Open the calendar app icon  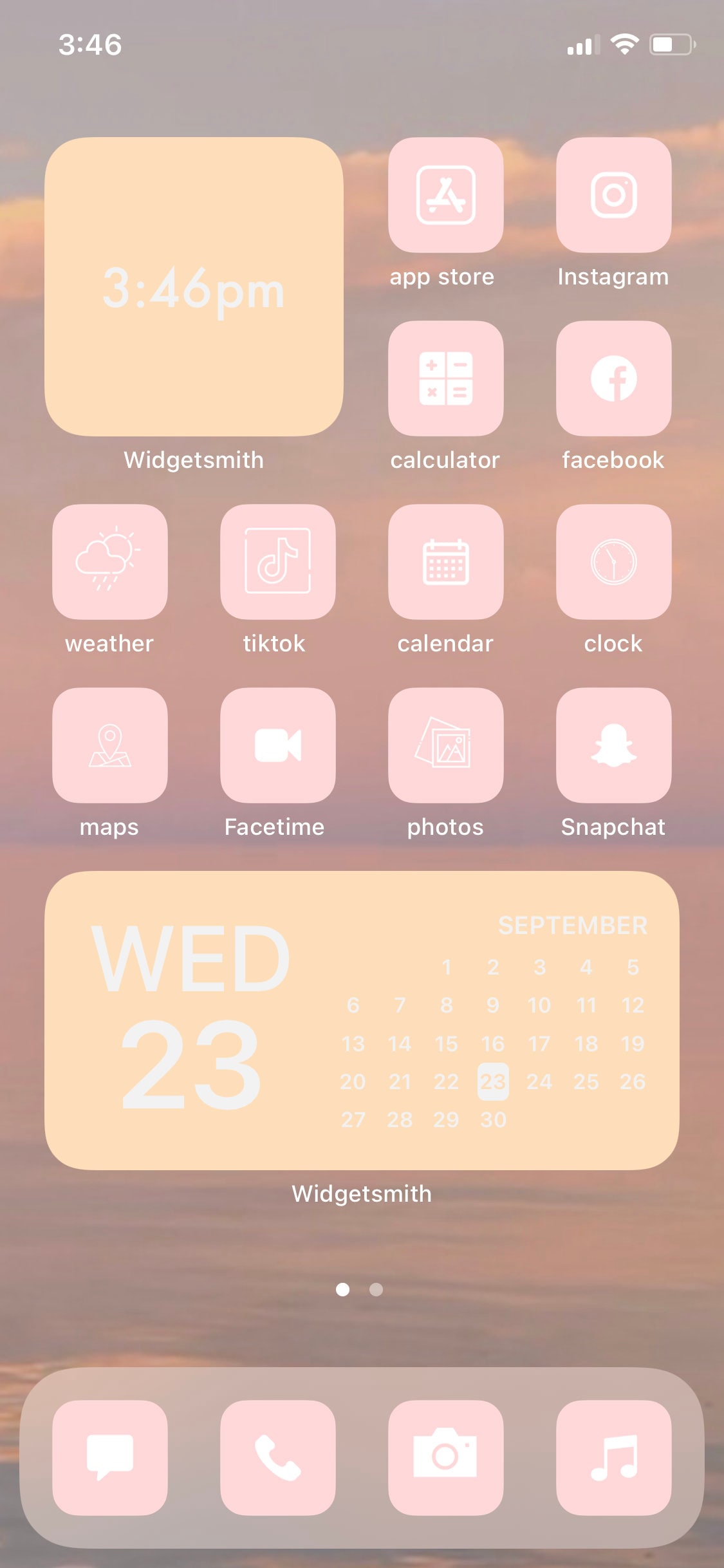click(445, 561)
